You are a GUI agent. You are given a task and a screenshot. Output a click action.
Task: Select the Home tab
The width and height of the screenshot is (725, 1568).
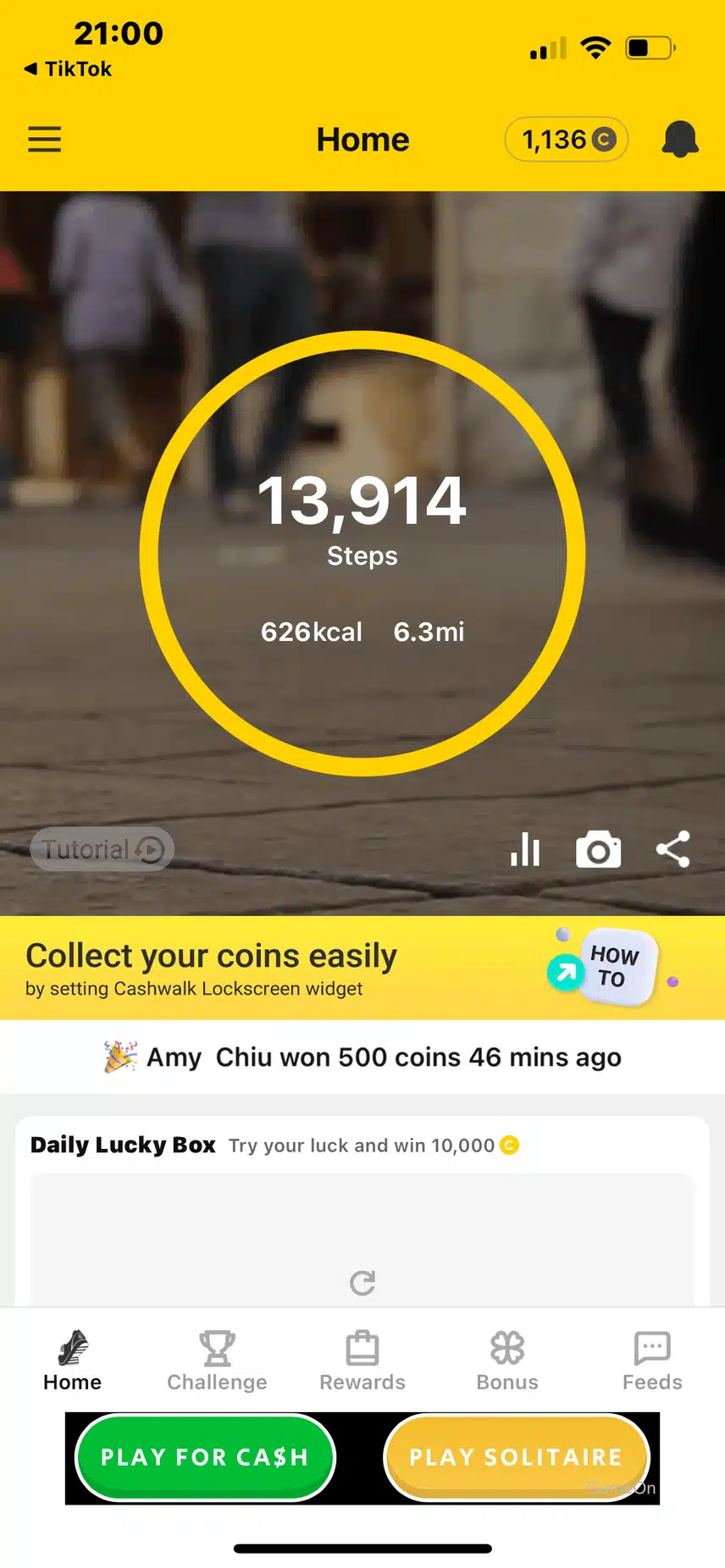click(x=73, y=1361)
